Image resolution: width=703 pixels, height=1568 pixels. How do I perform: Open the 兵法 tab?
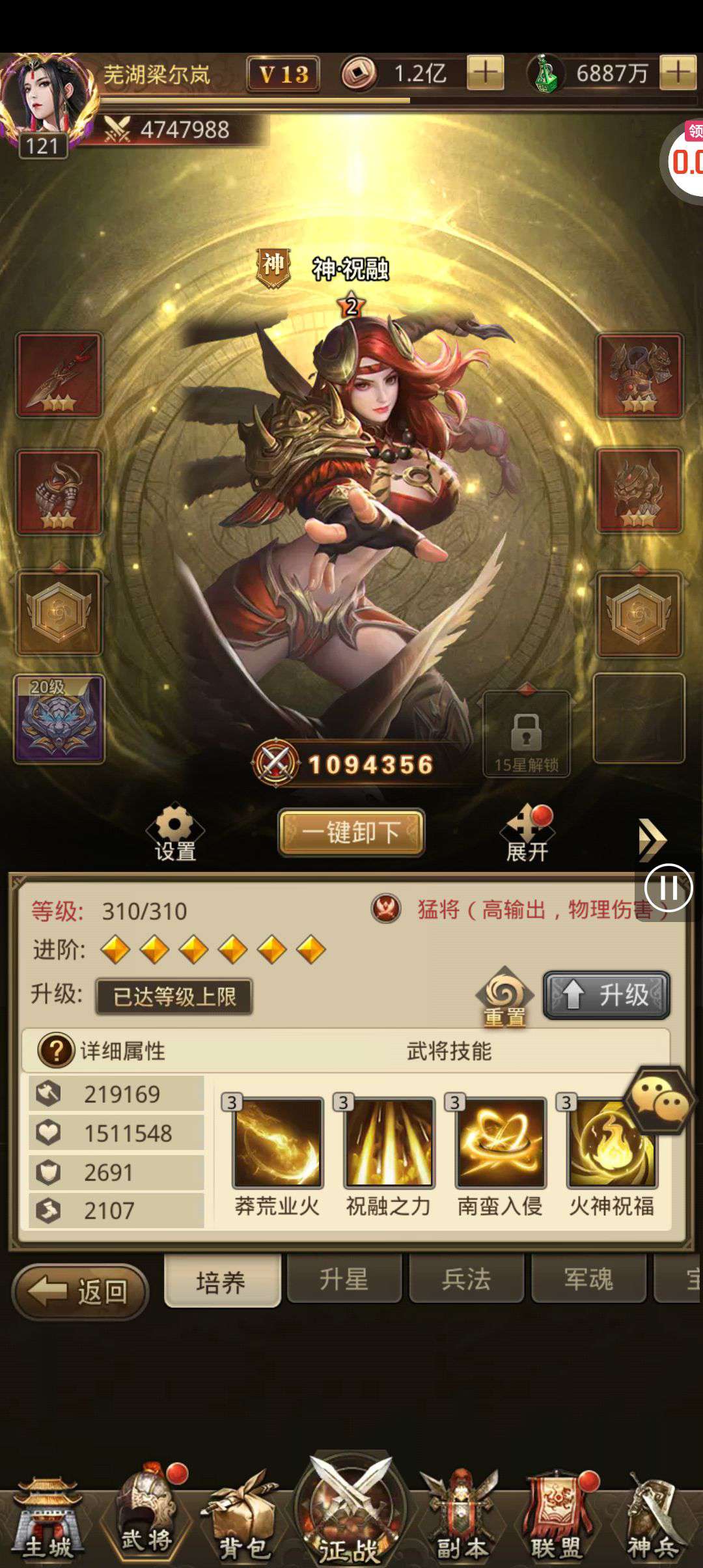point(466,1280)
